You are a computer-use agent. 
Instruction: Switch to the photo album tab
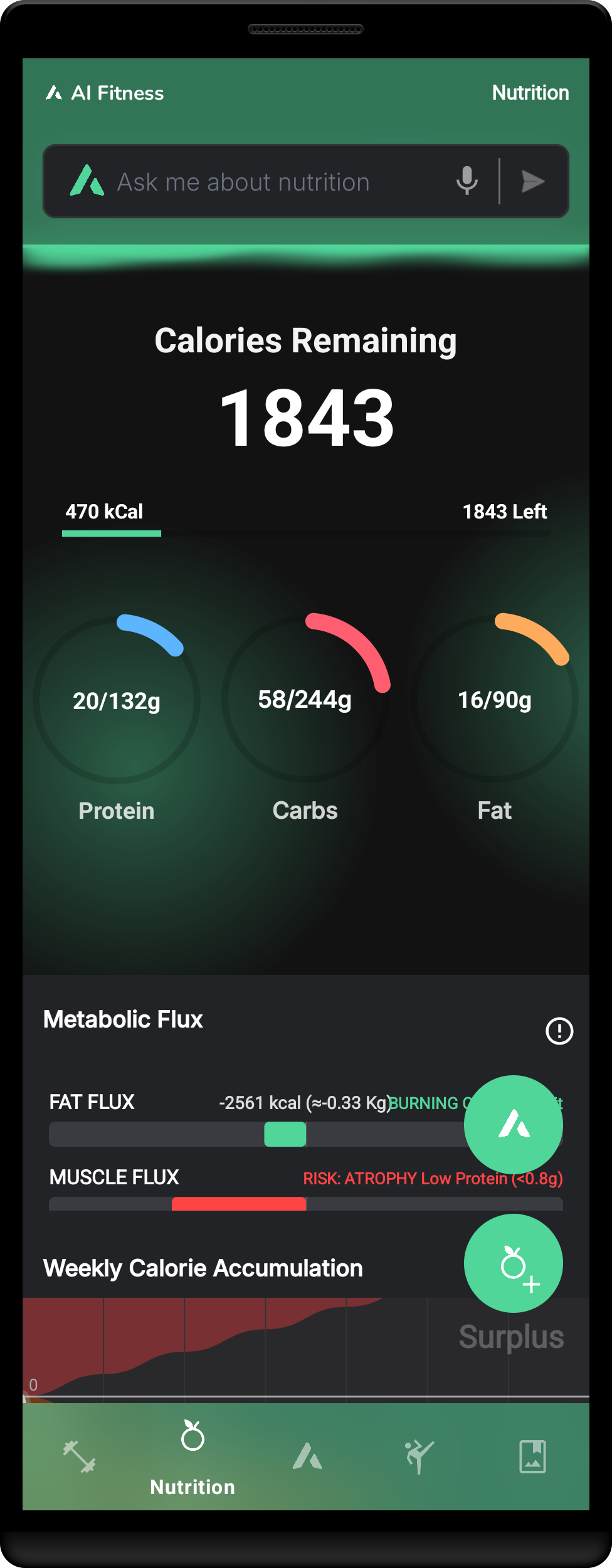click(532, 1456)
